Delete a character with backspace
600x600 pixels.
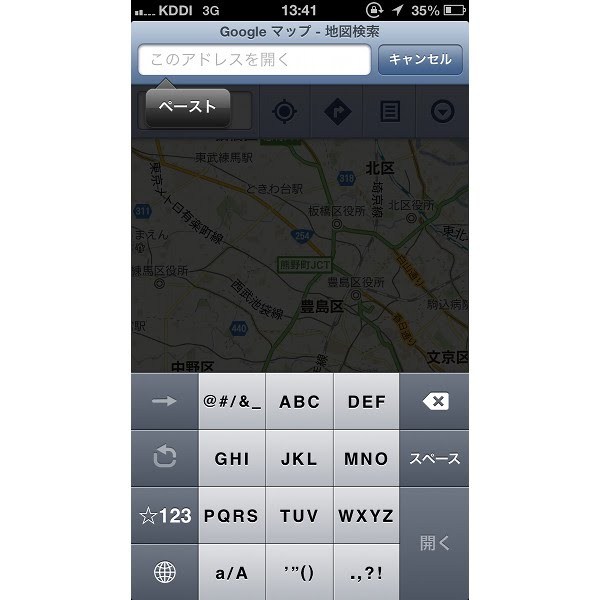pos(434,402)
